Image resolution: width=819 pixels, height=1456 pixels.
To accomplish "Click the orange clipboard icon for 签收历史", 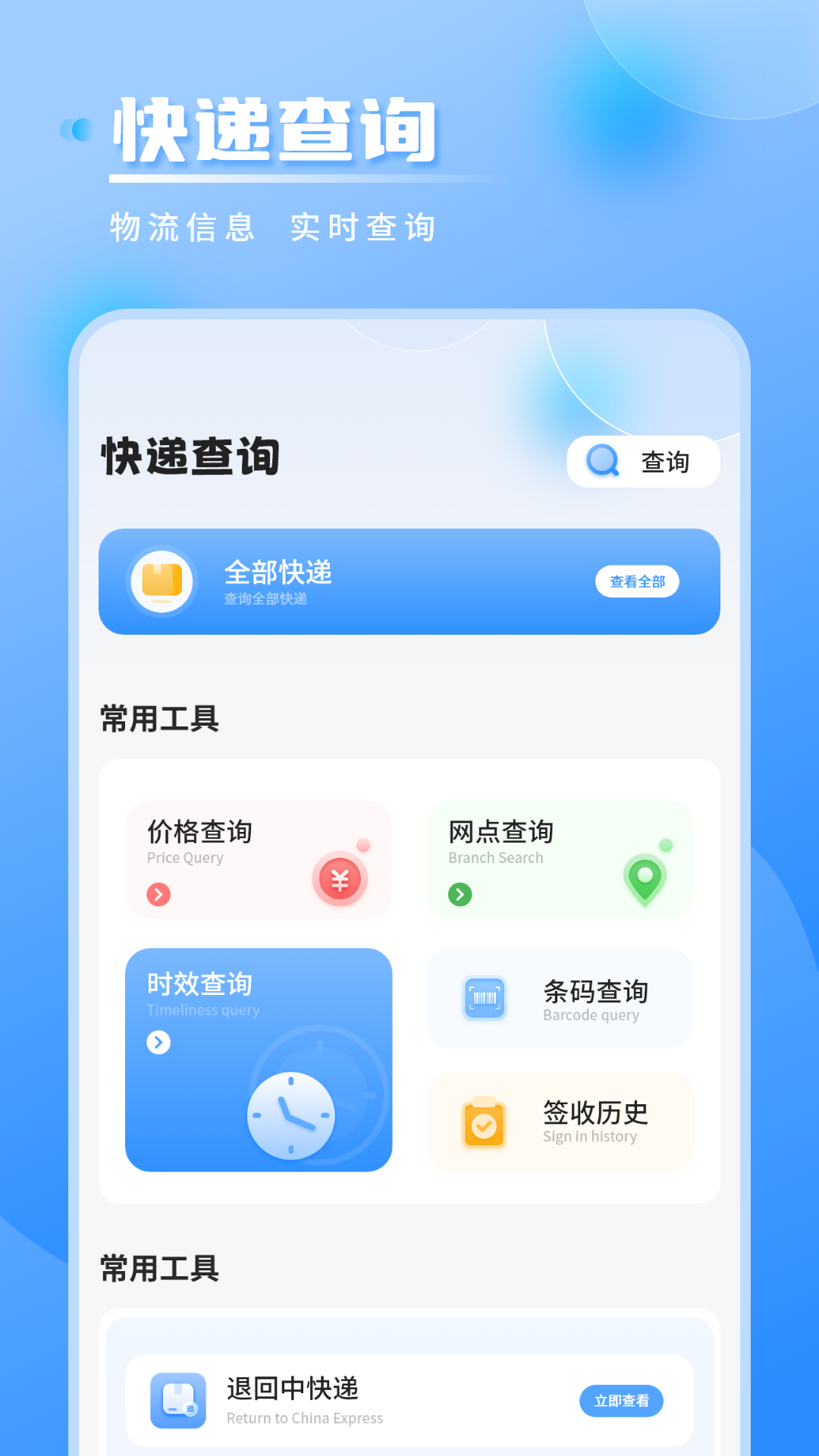I will 484,1122.
